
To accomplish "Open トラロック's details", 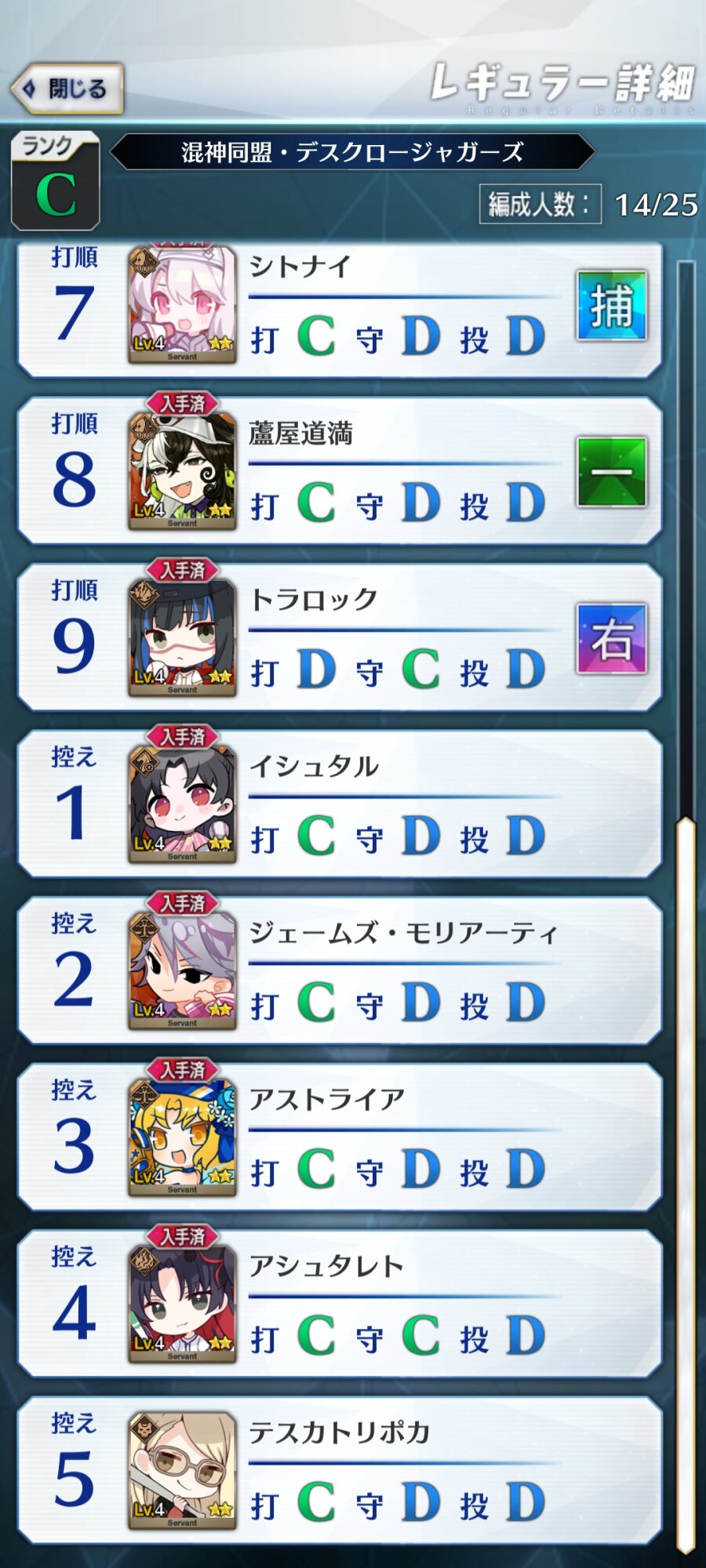I will click(339, 637).
